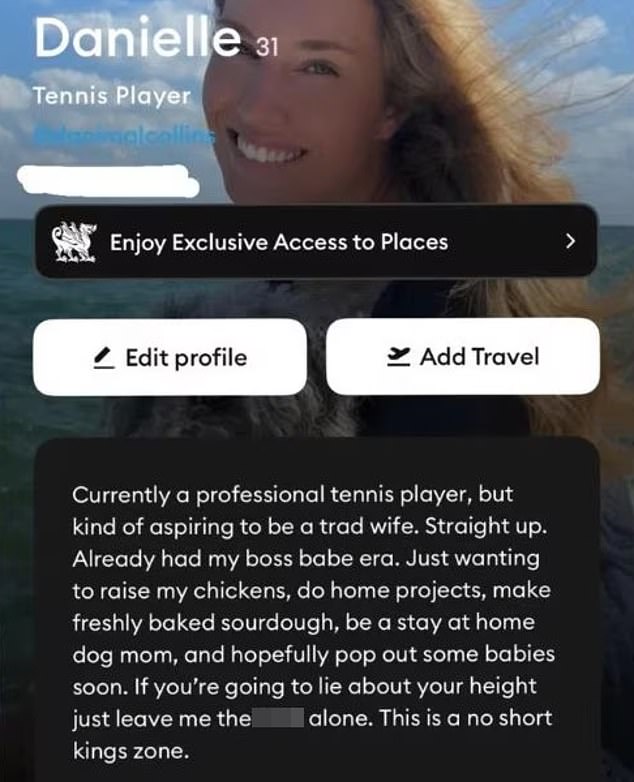The height and width of the screenshot is (782, 634).
Task: Open the Enjoy Exclusive Access to Places banner
Action: pyautogui.click(x=316, y=242)
